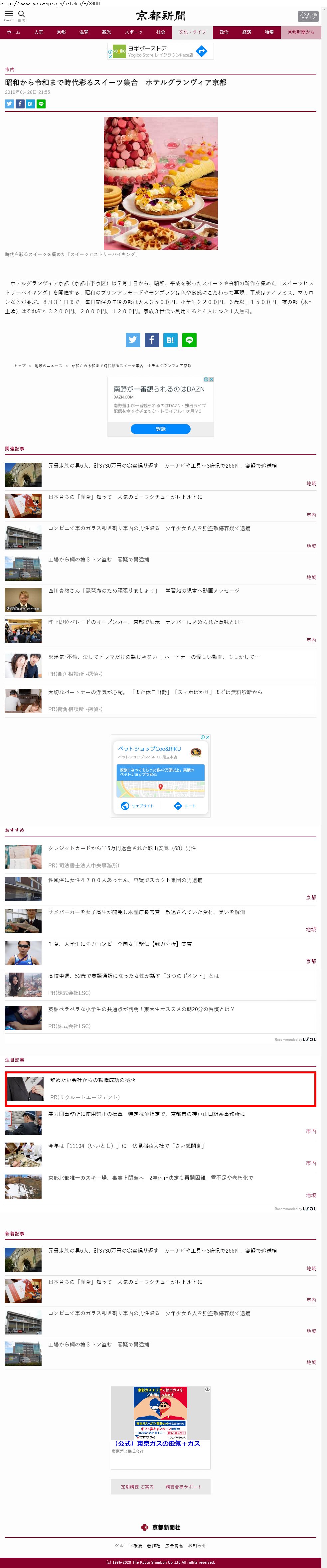Open the search icon in the header
The height and width of the screenshot is (1568, 327).
(x=21, y=14)
